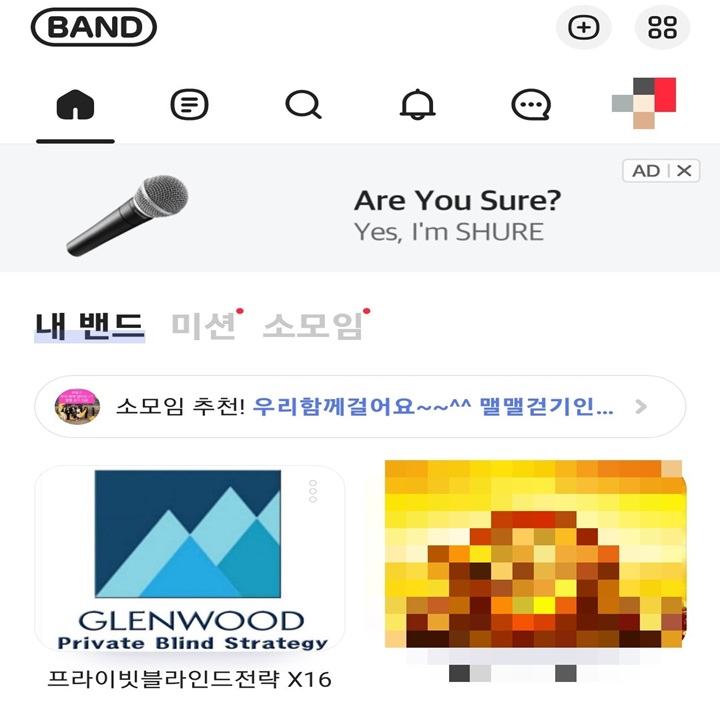
Task: Go to the Home tab
Action: 76,104
